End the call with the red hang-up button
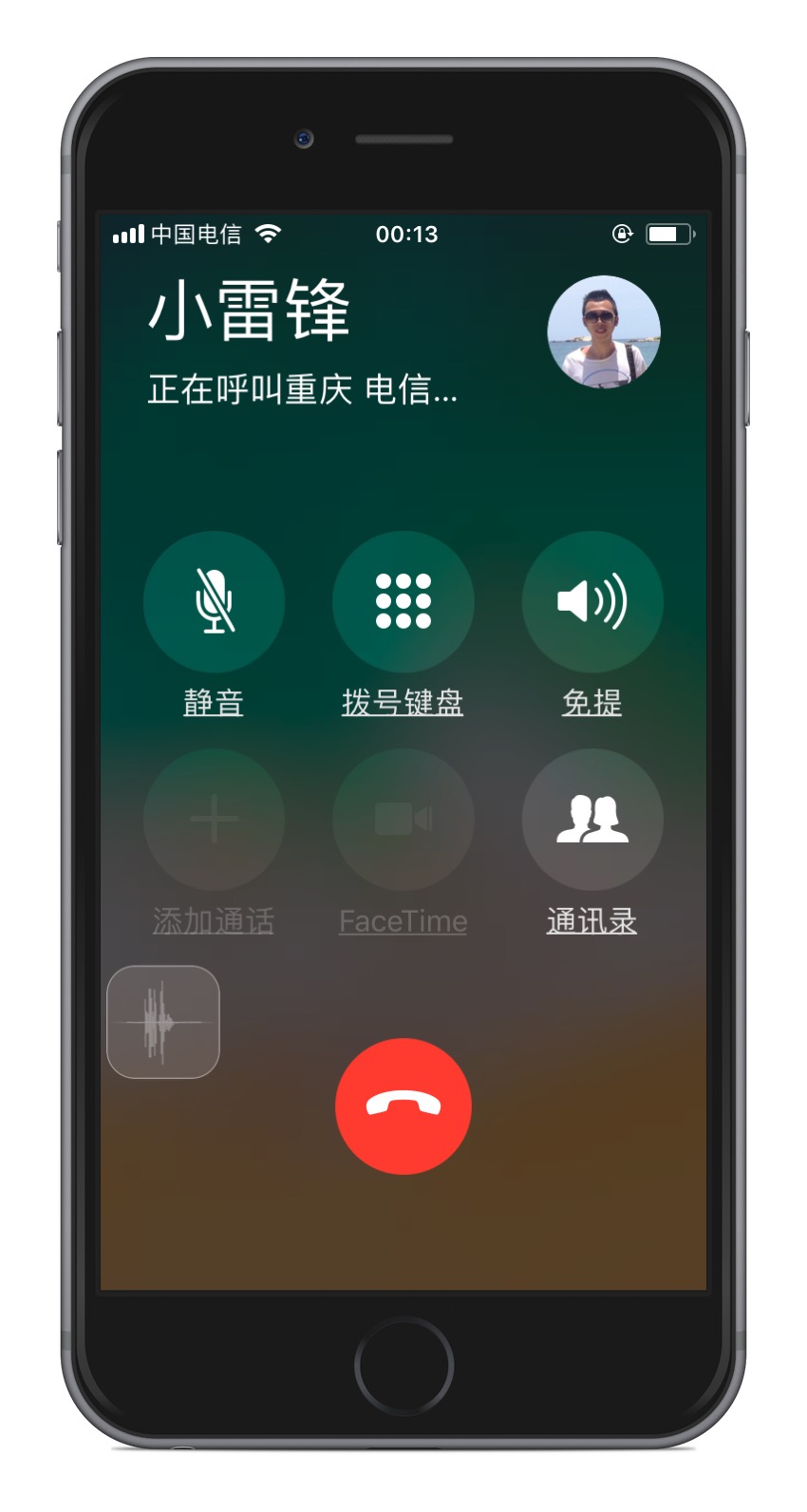This screenshot has height=1512, width=807. [x=403, y=1106]
